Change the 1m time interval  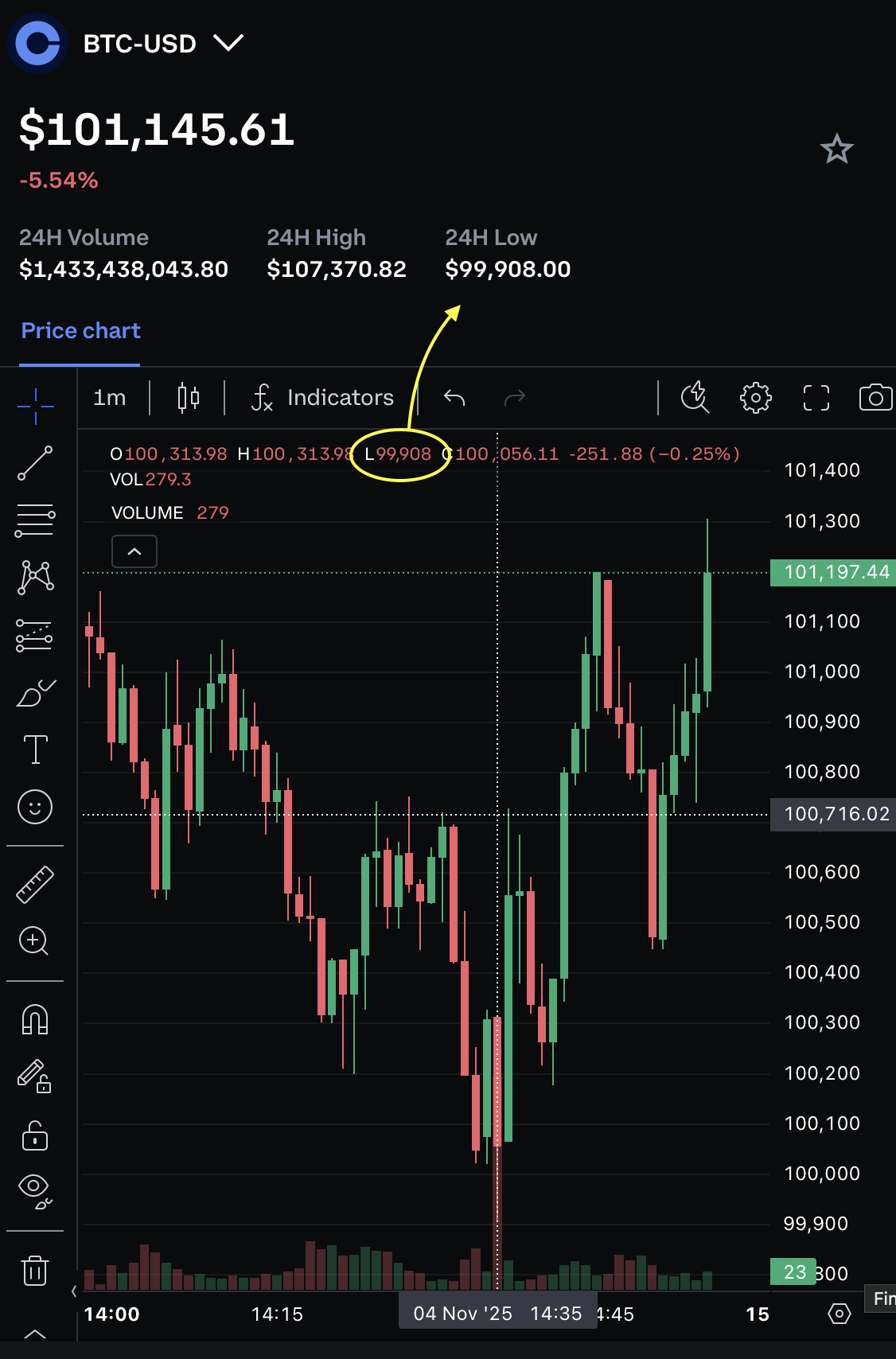click(110, 398)
